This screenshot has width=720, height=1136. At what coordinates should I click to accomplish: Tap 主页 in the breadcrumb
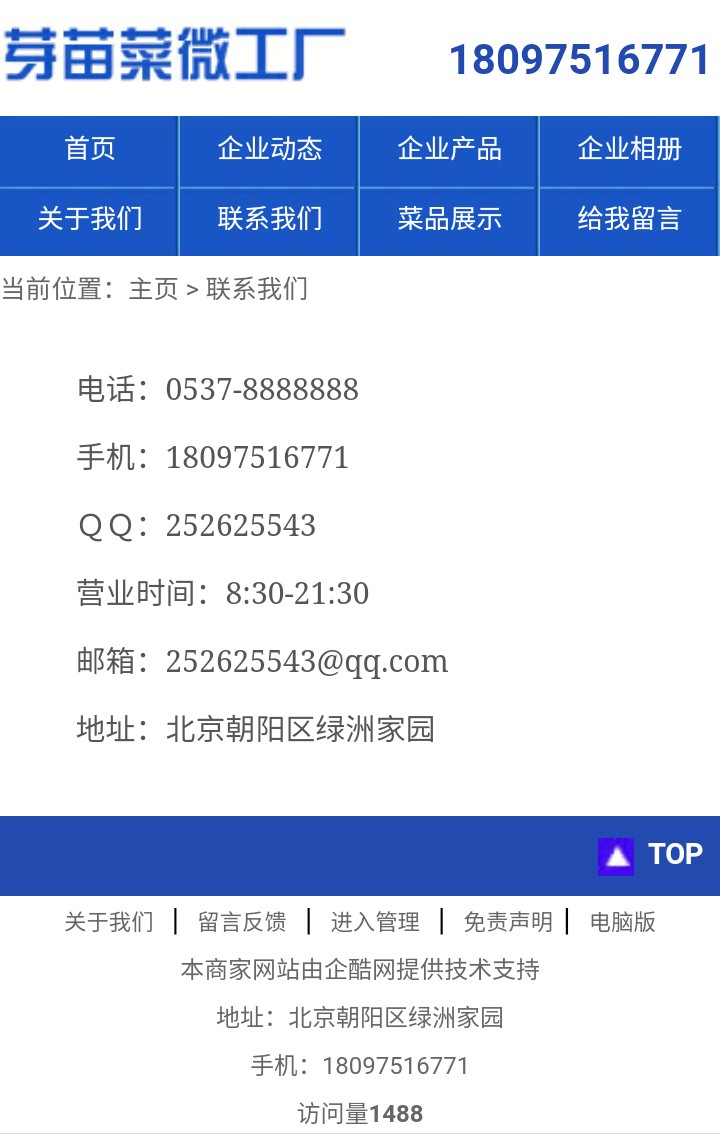(x=153, y=290)
